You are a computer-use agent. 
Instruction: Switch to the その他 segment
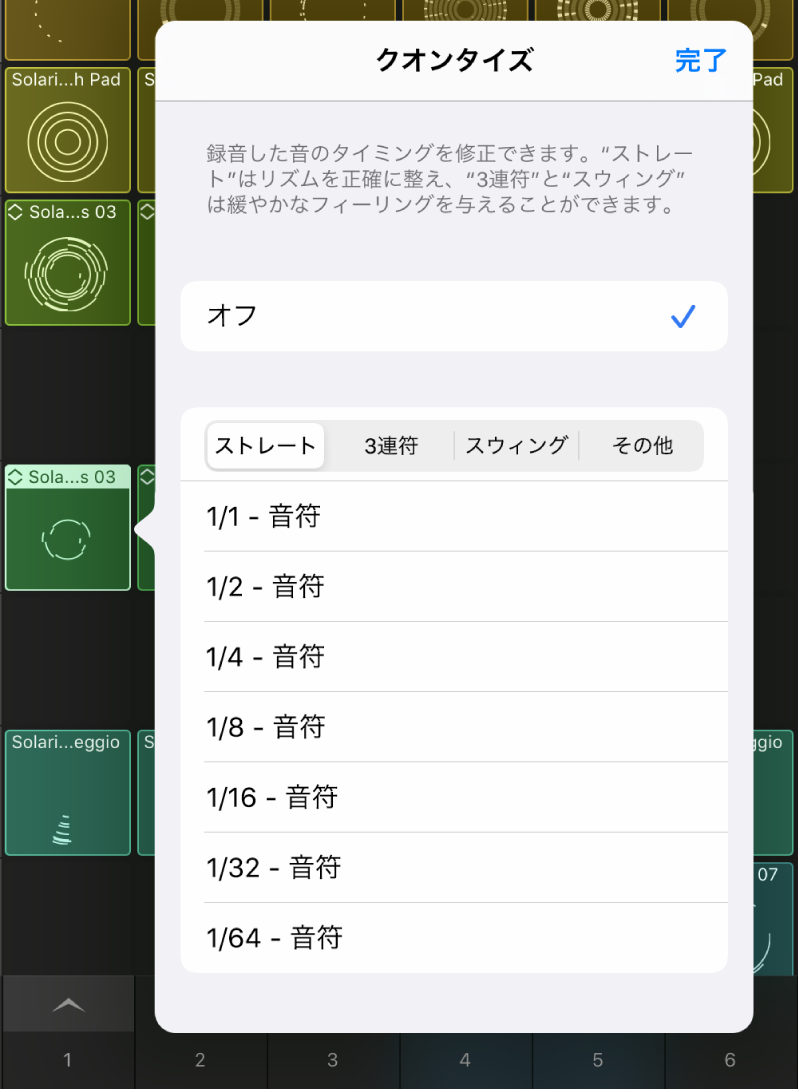pos(642,446)
